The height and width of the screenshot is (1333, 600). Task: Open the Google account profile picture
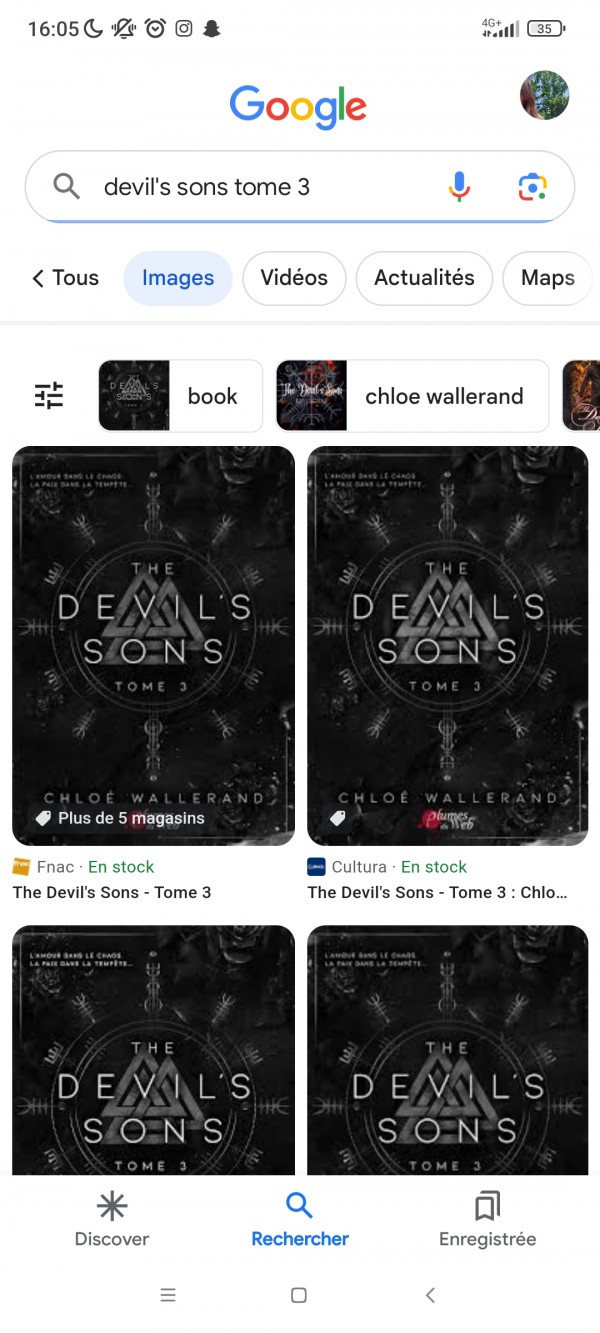point(544,96)
